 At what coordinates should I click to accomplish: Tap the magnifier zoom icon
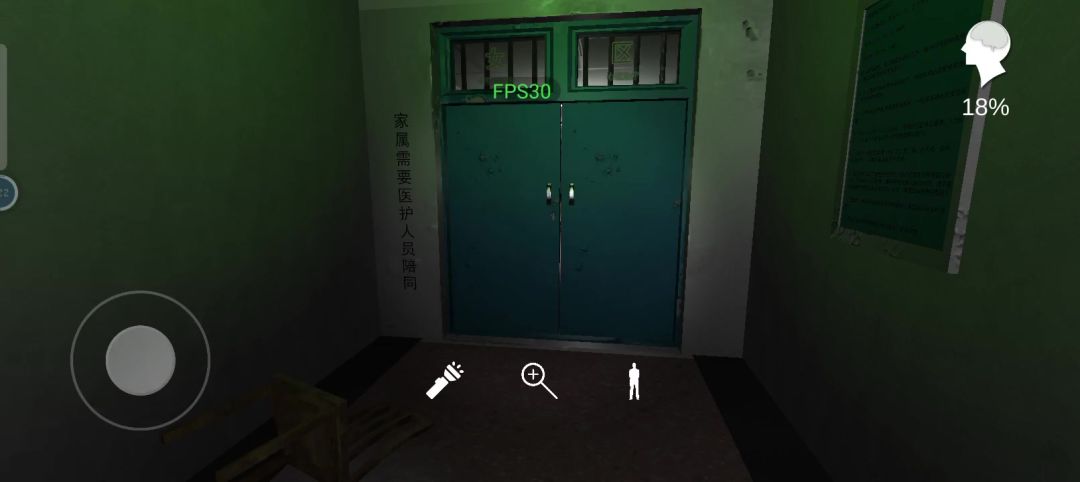click(538, 380)
